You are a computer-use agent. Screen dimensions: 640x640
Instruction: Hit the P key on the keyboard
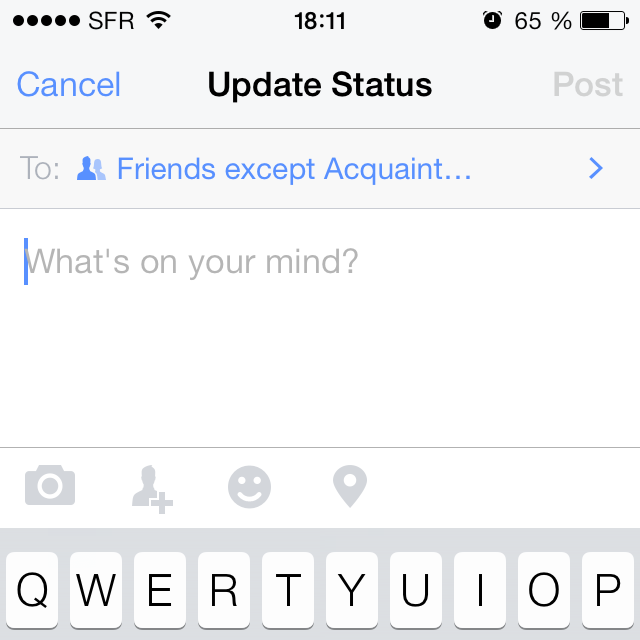(x=607, y=593)
